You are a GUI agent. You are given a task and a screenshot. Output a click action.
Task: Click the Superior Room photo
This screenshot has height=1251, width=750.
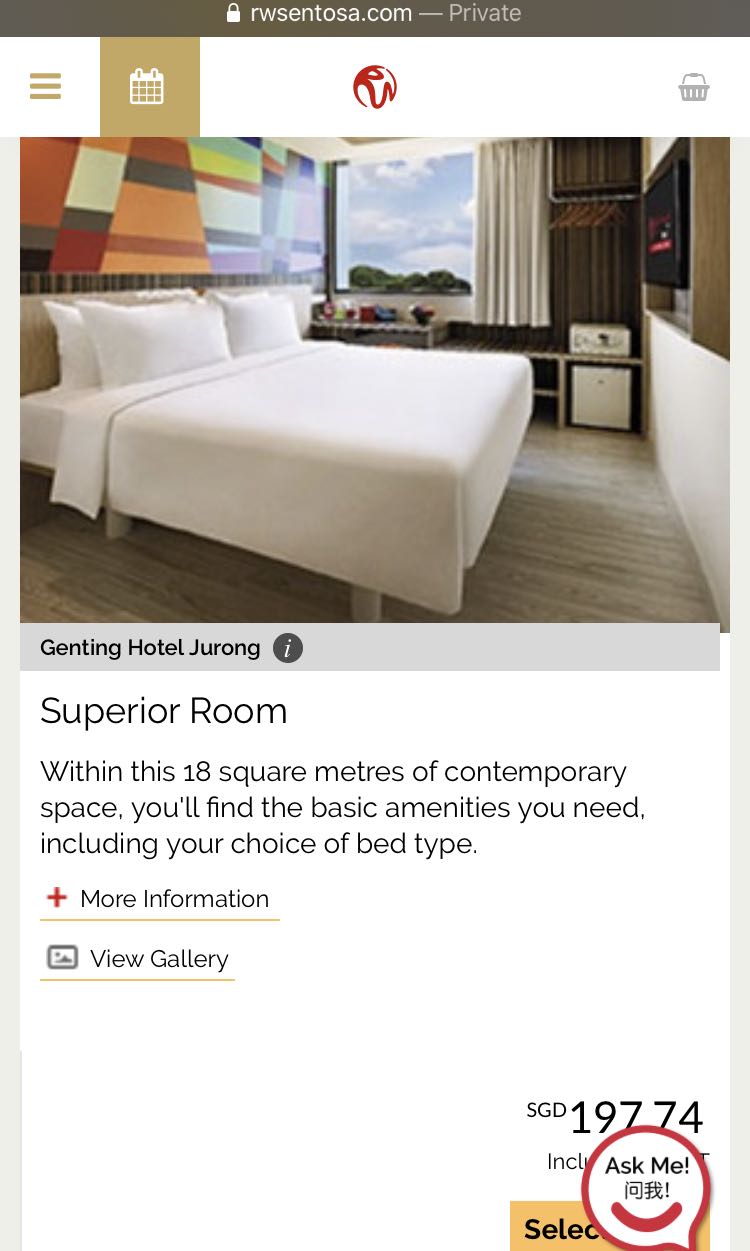[373, 380]
